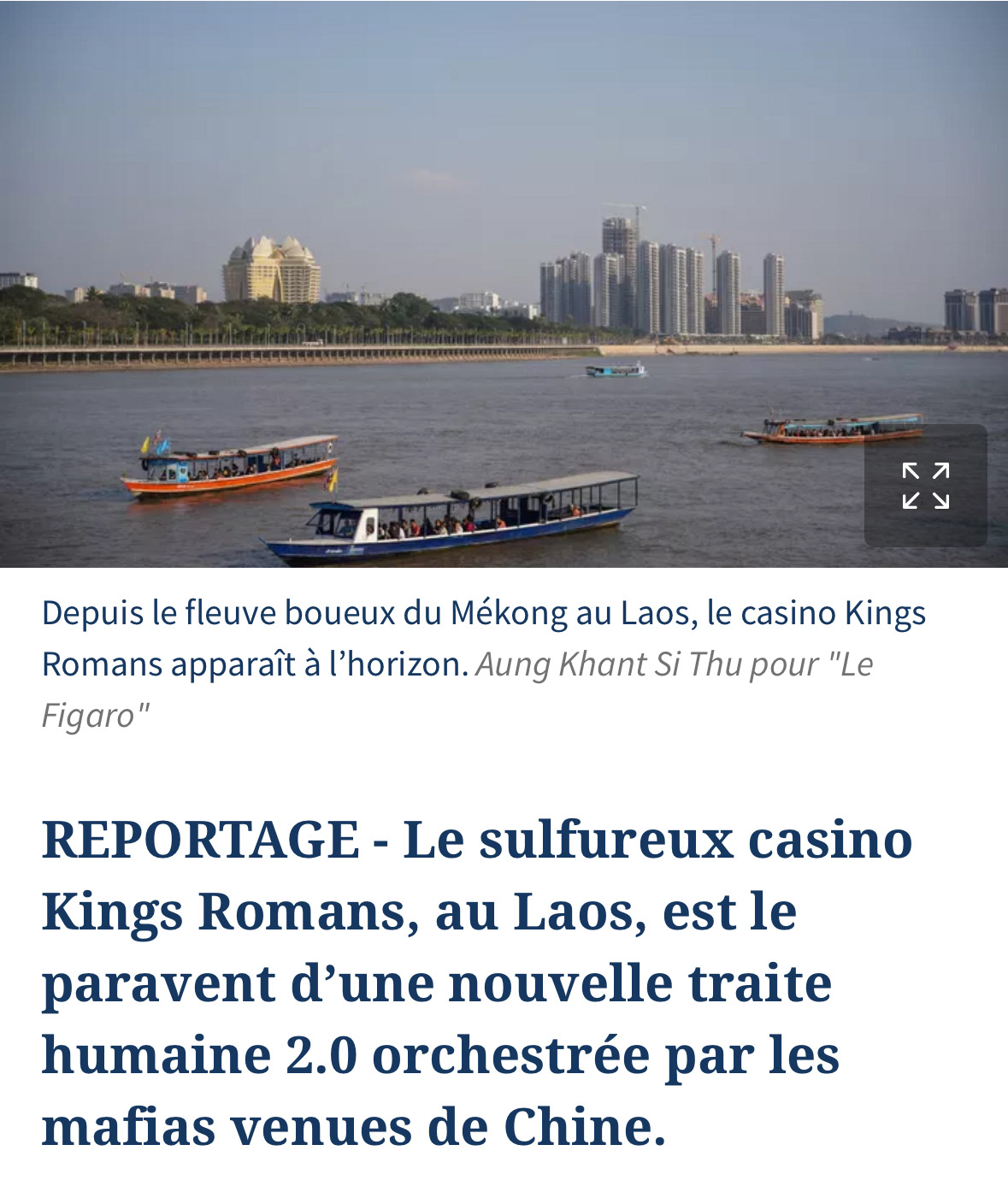
Task: Expand the Mekong photo to fullscreen
Action: (x=926, y=486)
